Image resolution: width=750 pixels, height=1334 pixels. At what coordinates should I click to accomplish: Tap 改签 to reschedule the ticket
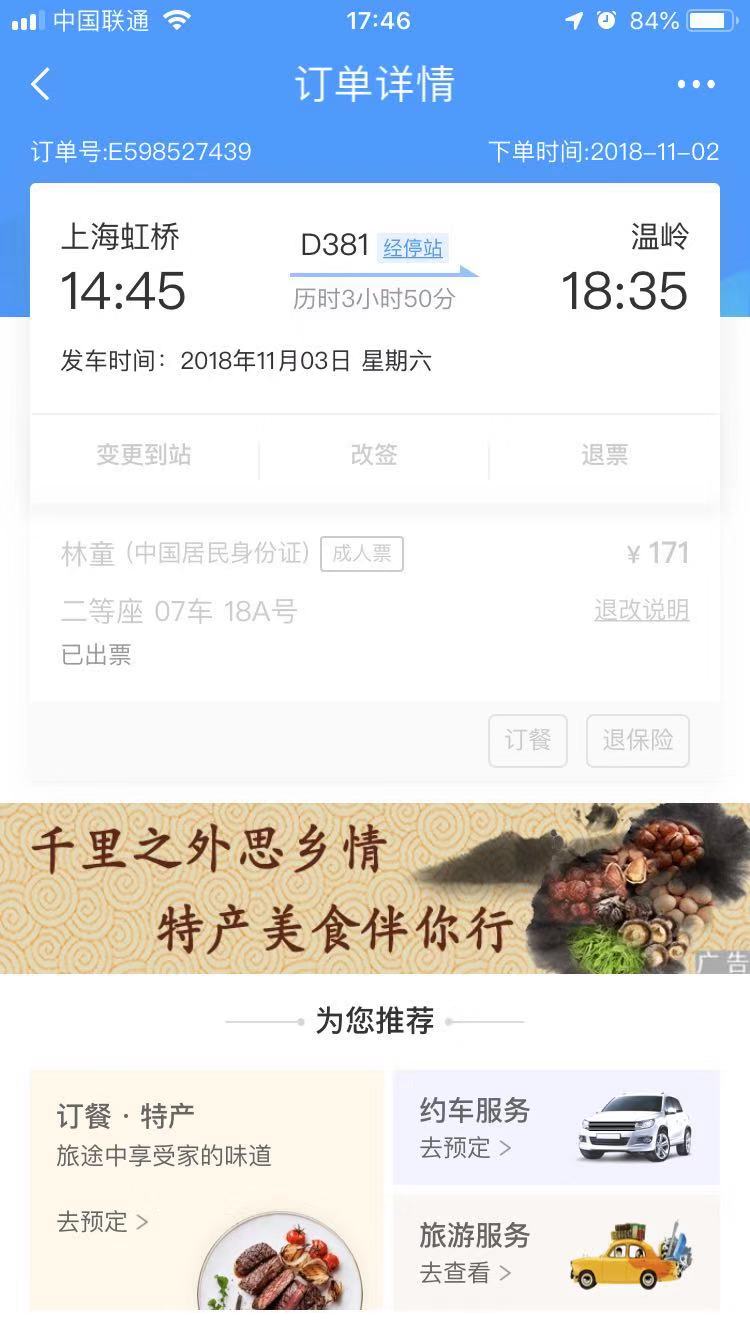374,455
